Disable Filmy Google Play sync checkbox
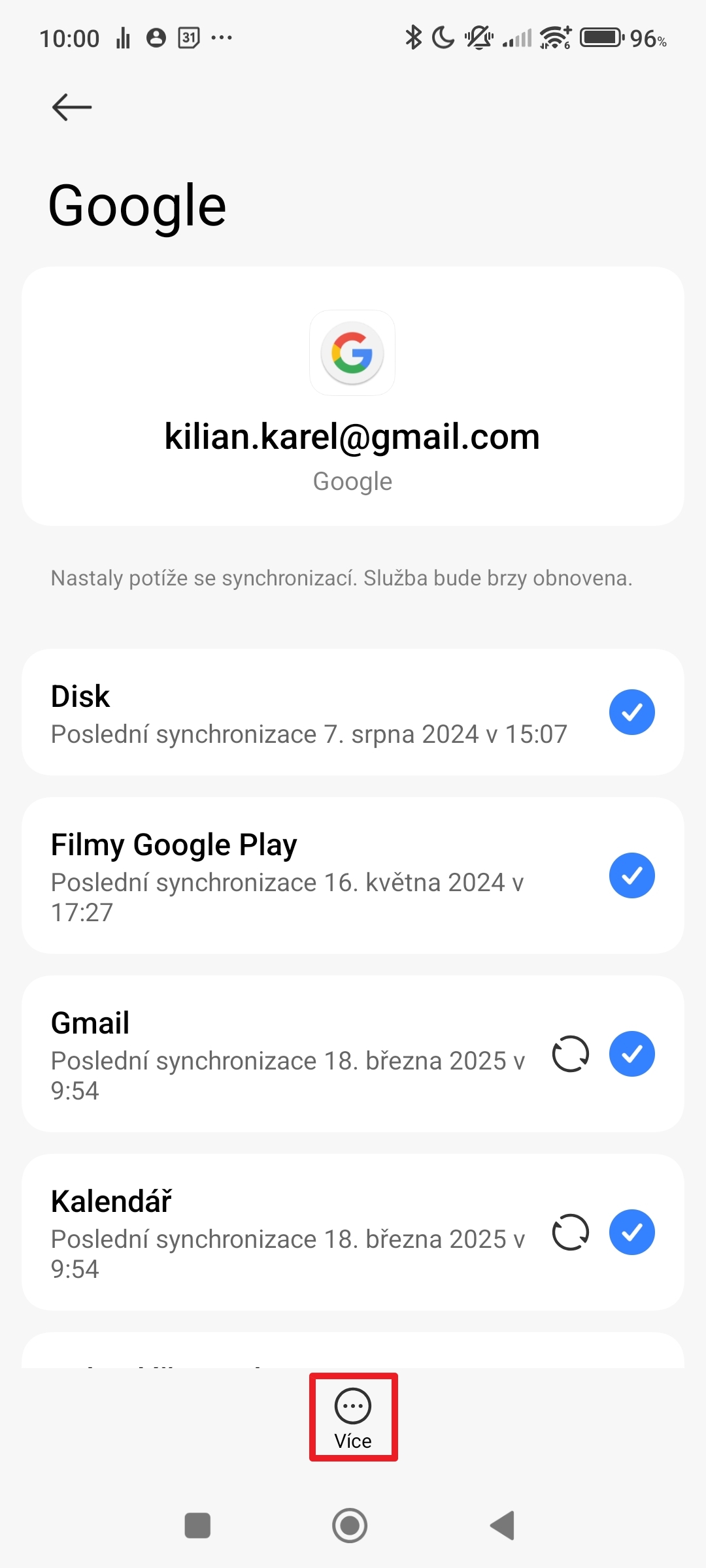706x1568 pixels. pyautogui.click(x=631, y=875)
